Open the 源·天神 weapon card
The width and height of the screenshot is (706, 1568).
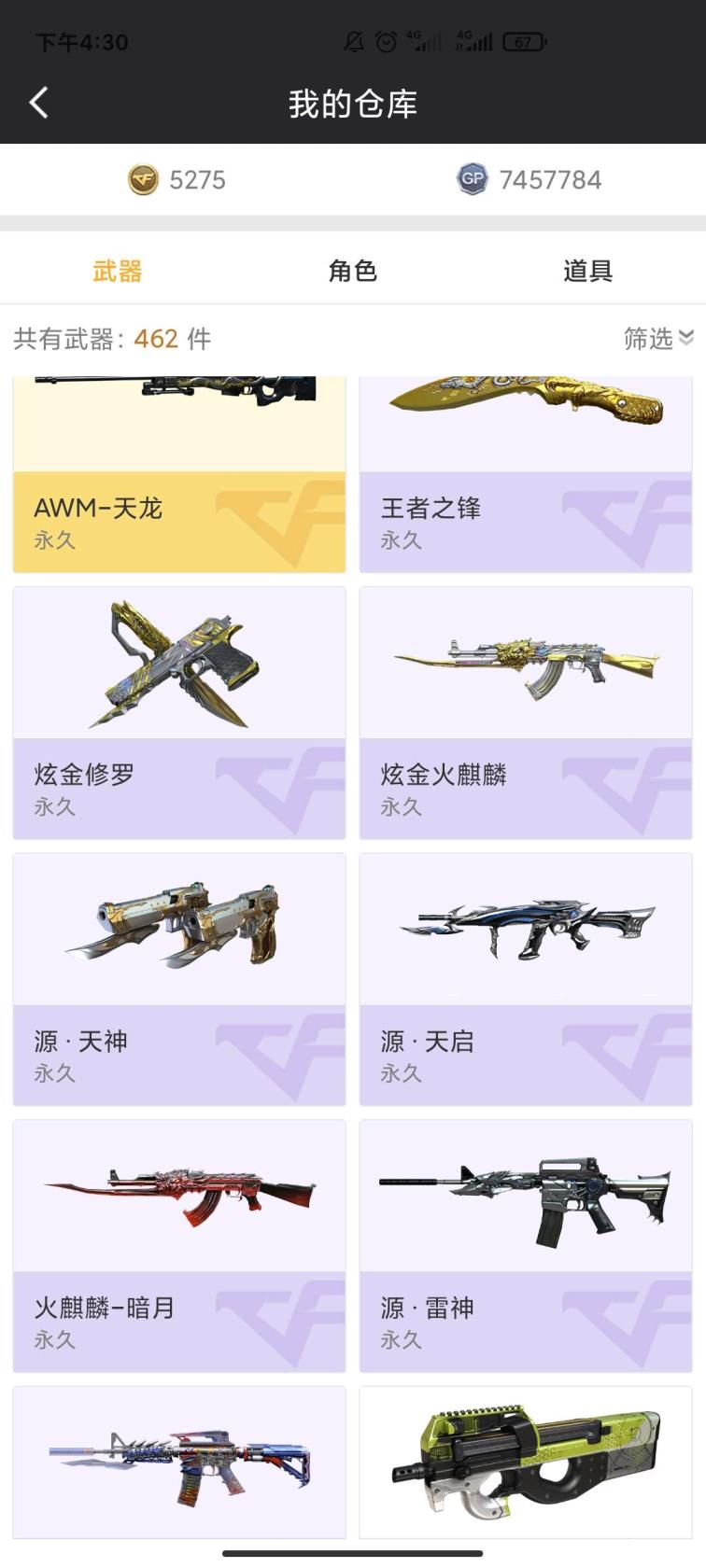click(179, 980)
